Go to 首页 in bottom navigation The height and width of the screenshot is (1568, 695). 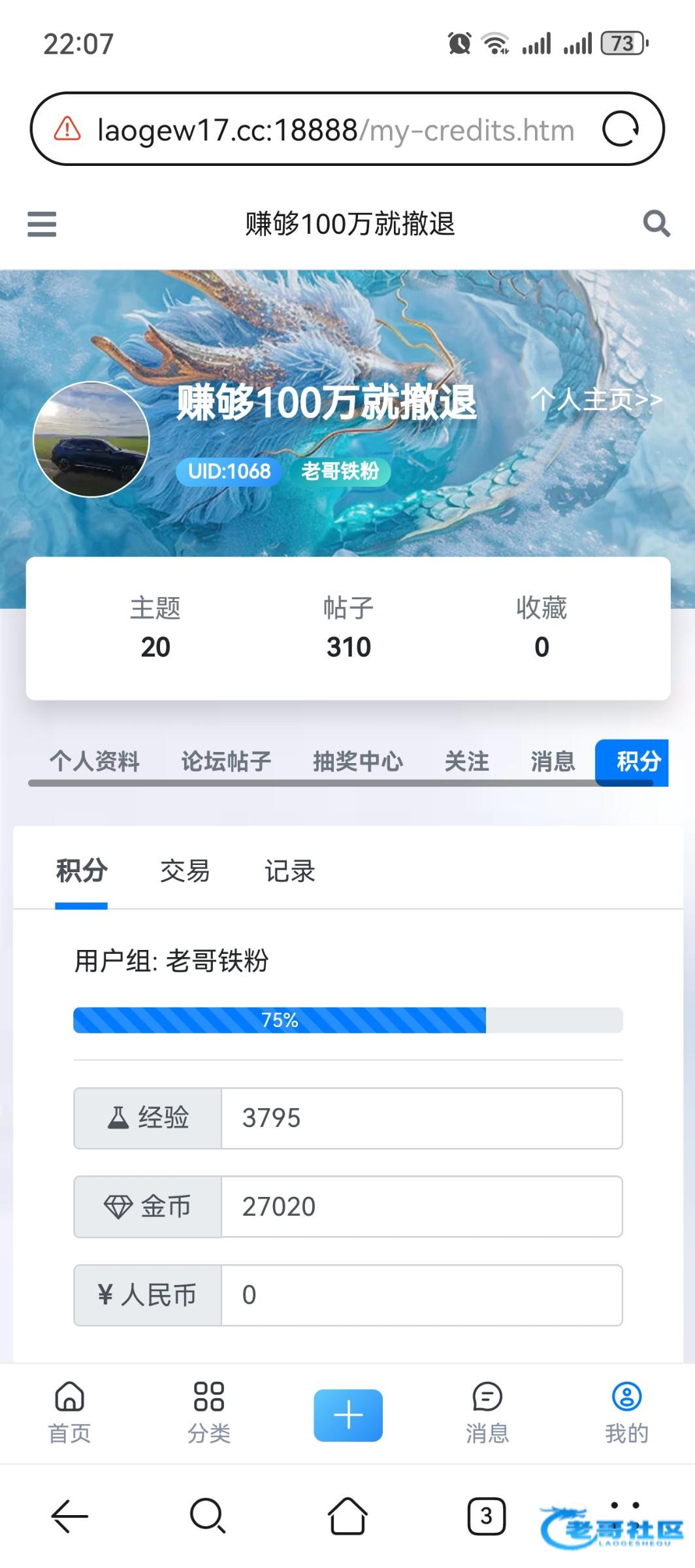(x=69, y=1412)
